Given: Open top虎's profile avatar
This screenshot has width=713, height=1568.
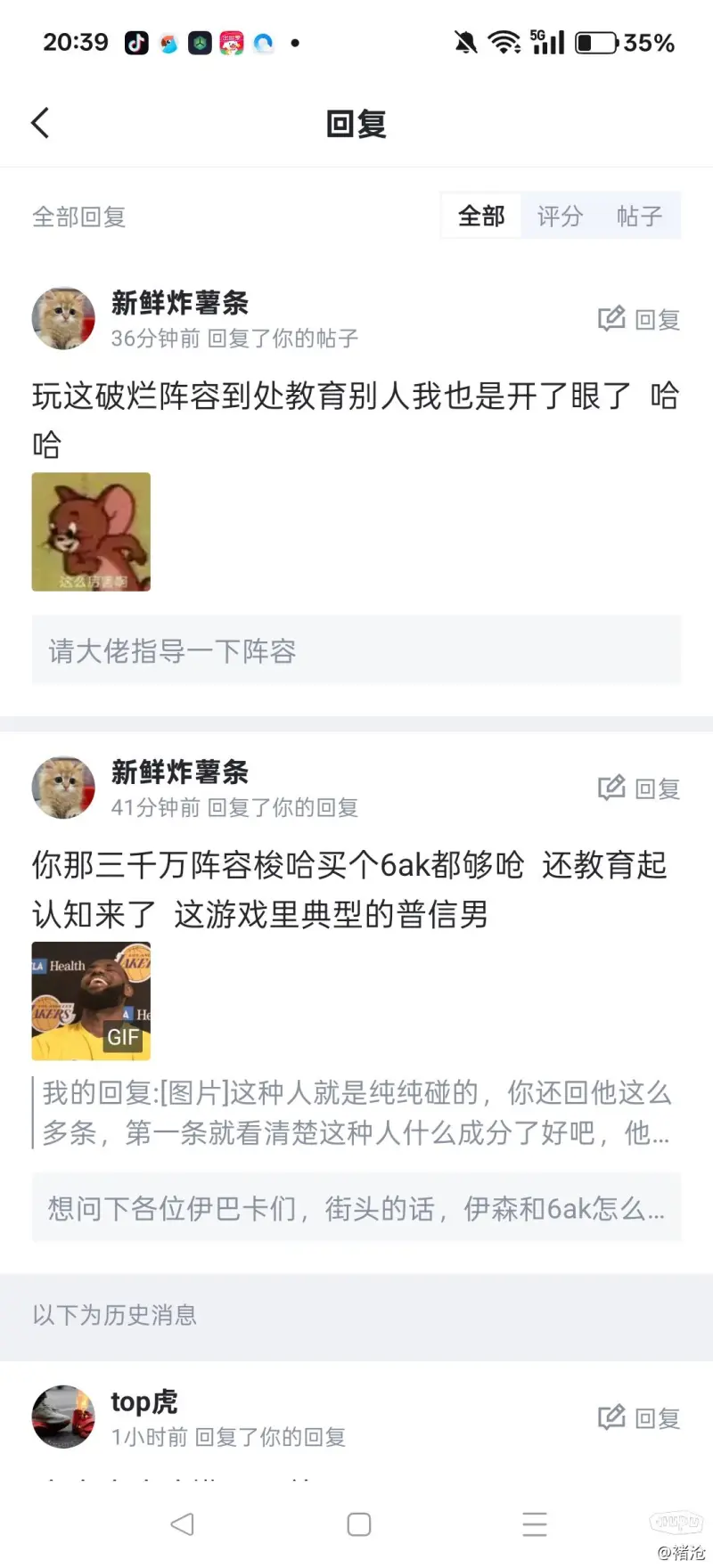Looking at the screenshot, I should pyautogui.click(x=63, y=1417).
